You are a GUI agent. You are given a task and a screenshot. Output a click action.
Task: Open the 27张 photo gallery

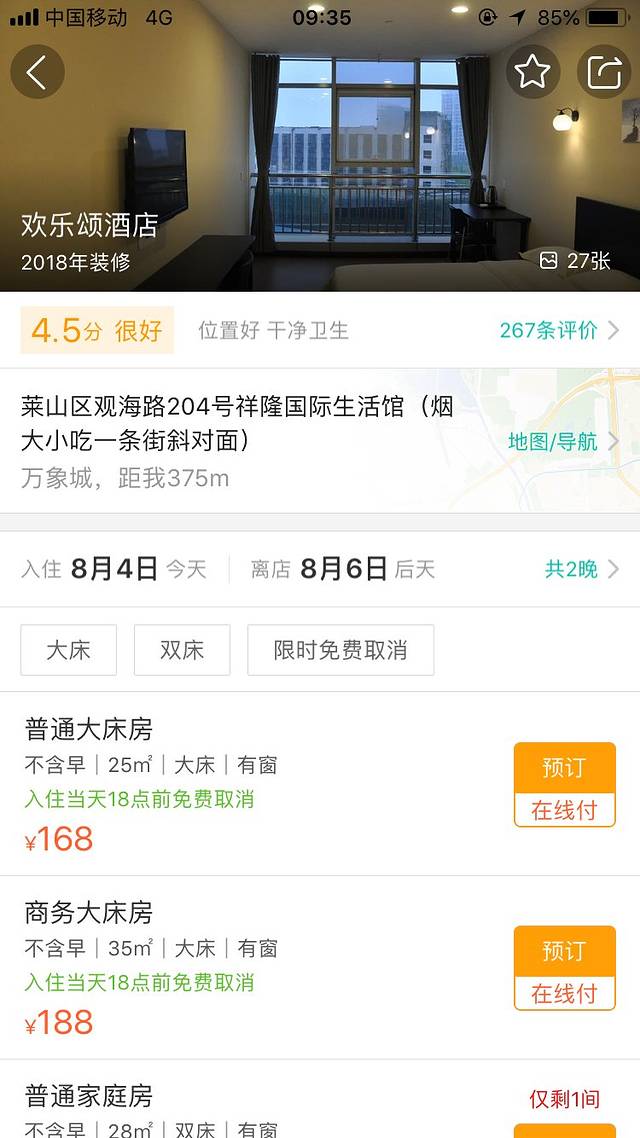pos(575,261)
